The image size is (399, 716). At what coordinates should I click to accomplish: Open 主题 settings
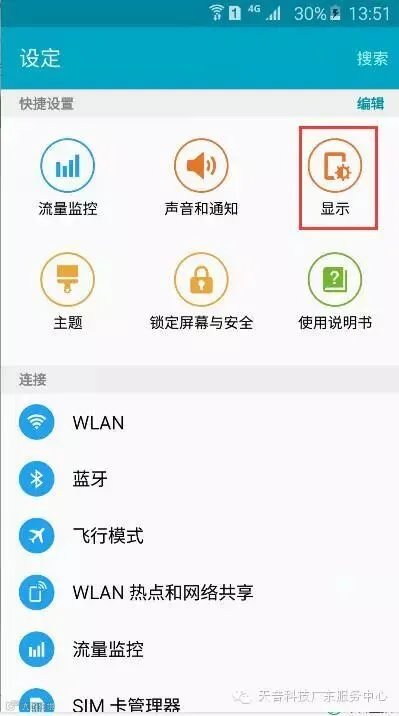(68, 292)
